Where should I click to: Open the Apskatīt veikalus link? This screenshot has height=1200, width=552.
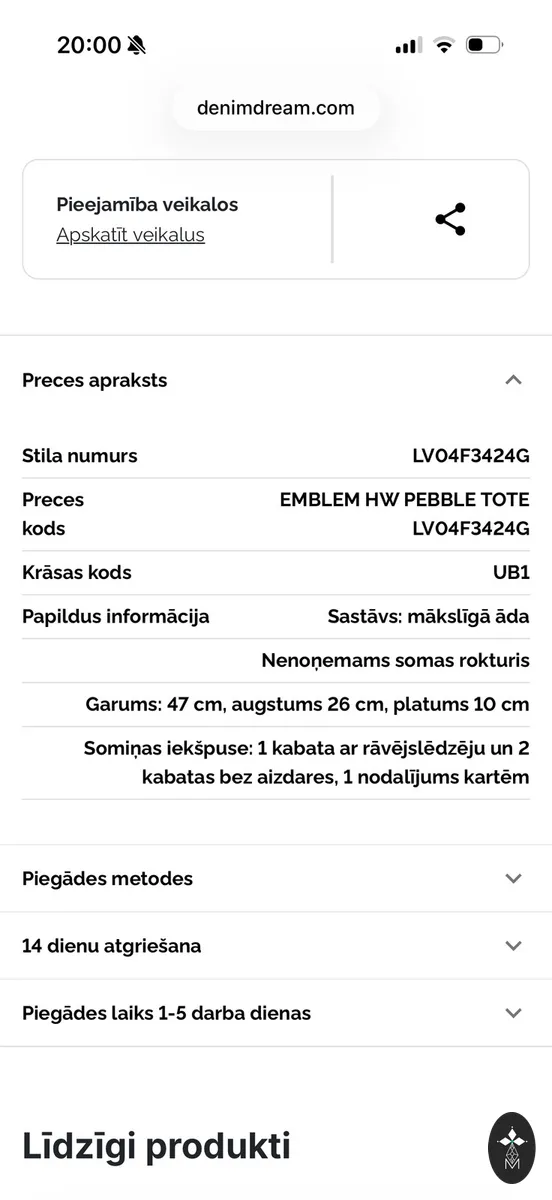130,235
